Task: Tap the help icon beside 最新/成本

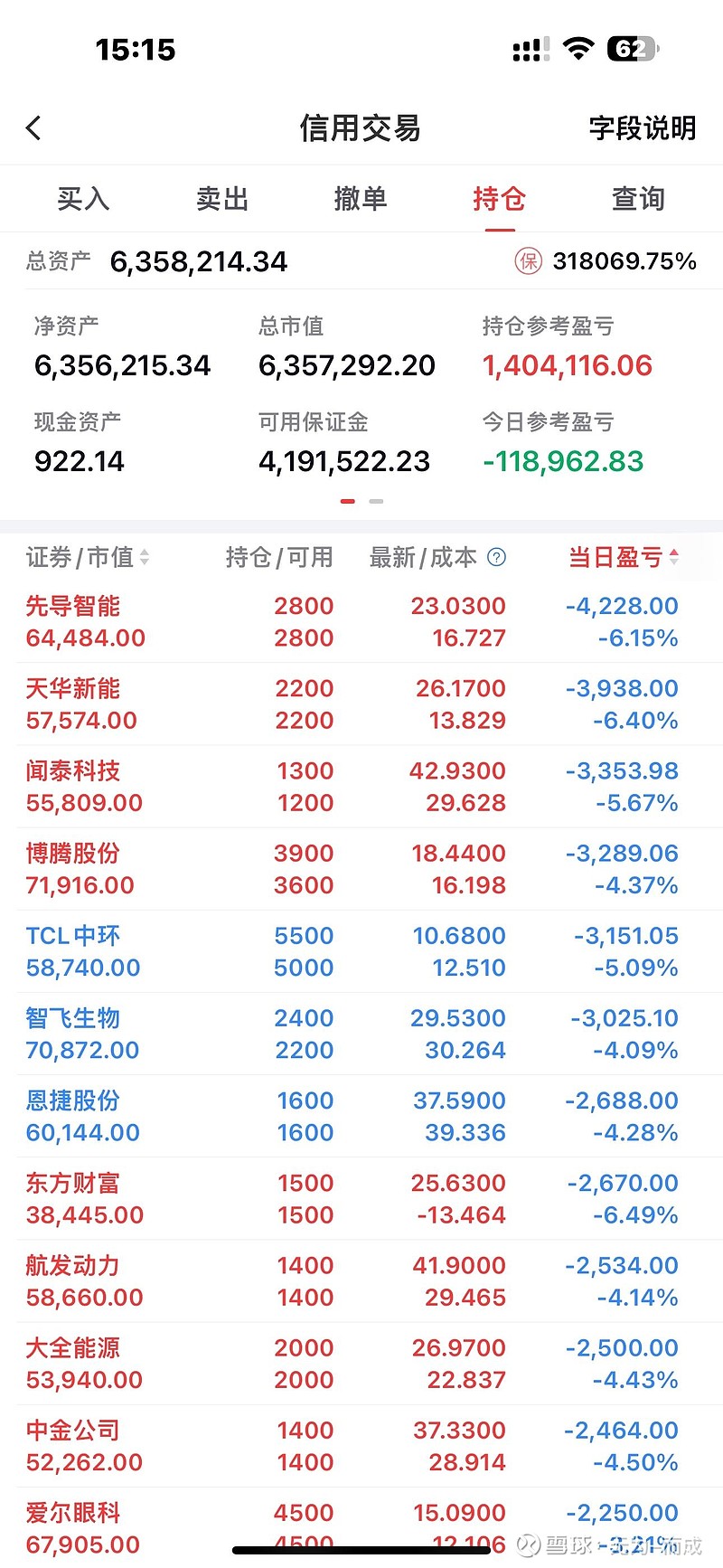Action: point(496,557)
